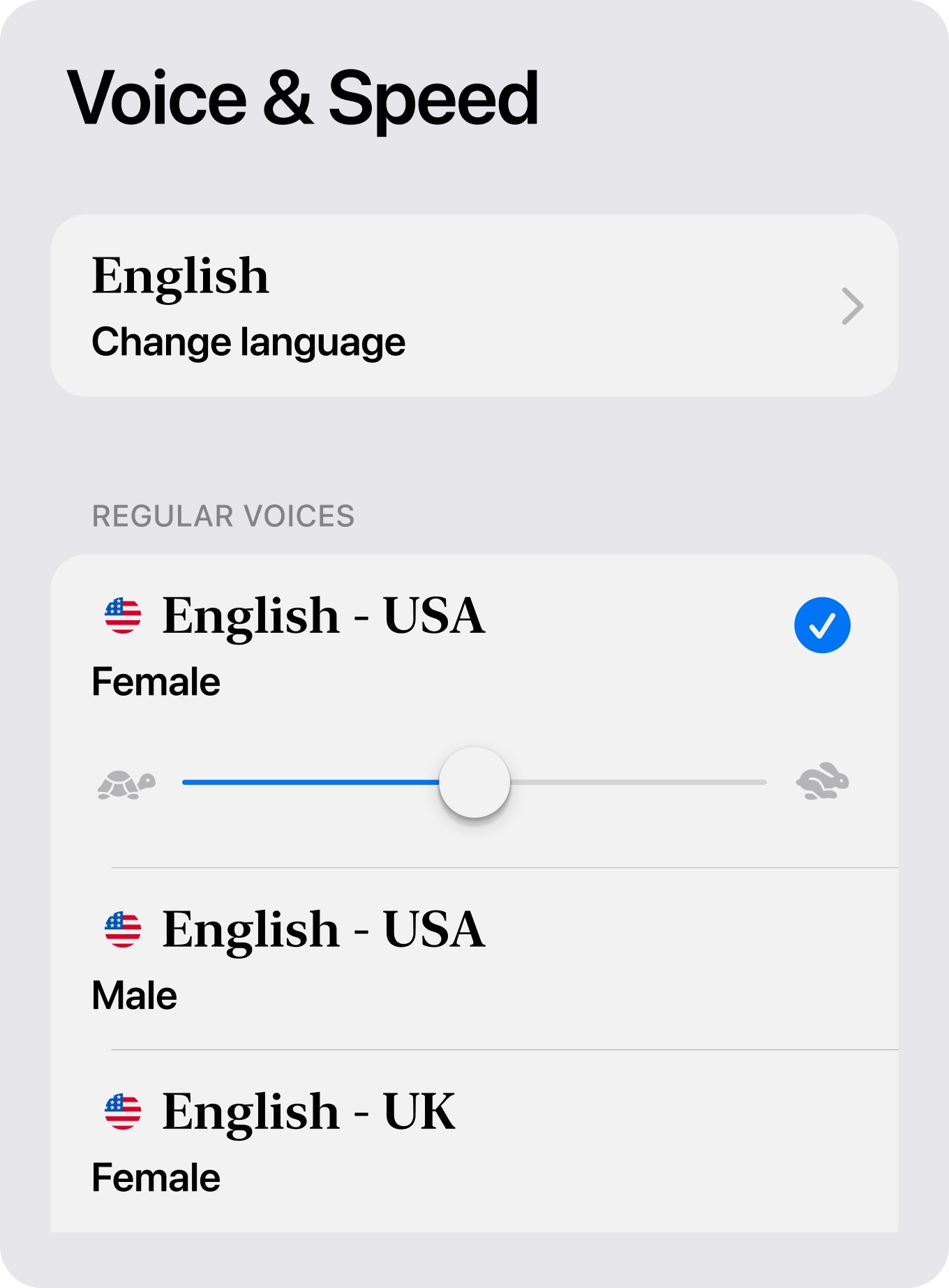The height and width of the screenshot is (1288, 949).
Task: Click the Change language subtitle text
Action: pyautogui.click(x=248, y=342)
